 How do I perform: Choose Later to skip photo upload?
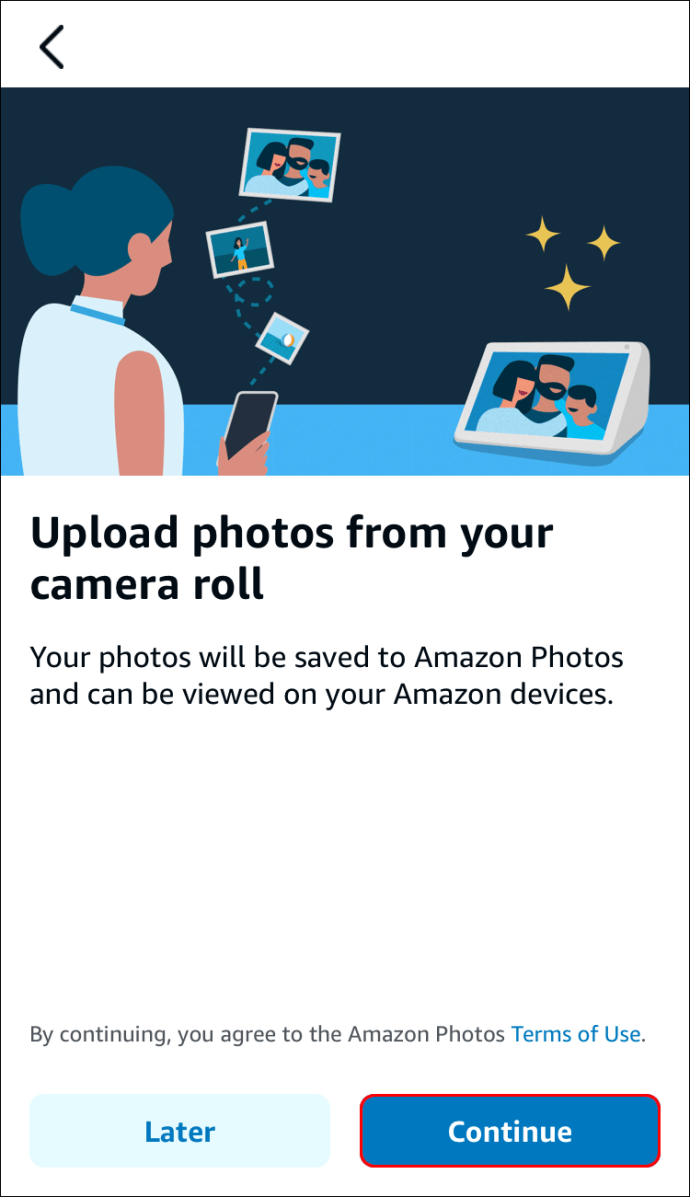tap(180, 1131)
